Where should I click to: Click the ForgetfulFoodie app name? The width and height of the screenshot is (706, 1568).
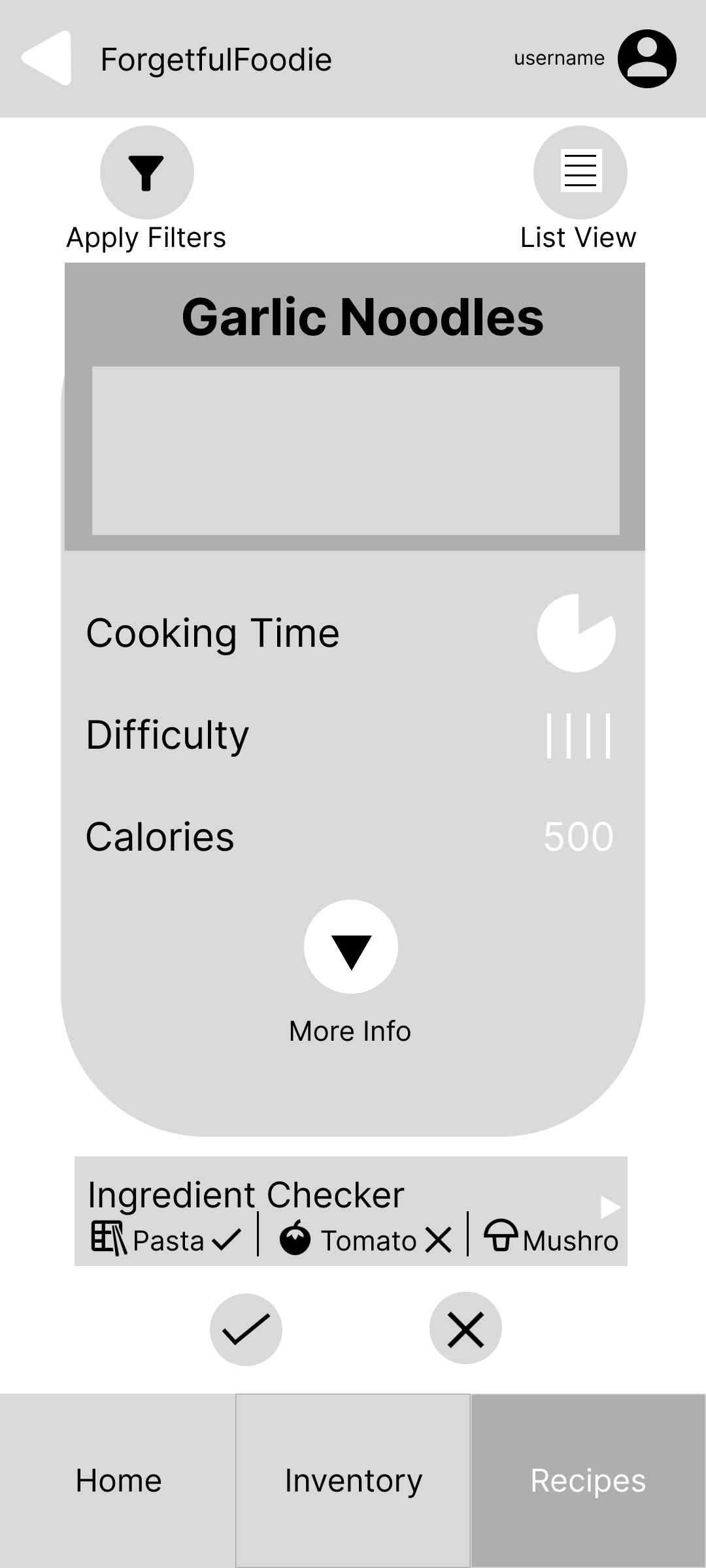pyautogui.click(x=216, y=58)
